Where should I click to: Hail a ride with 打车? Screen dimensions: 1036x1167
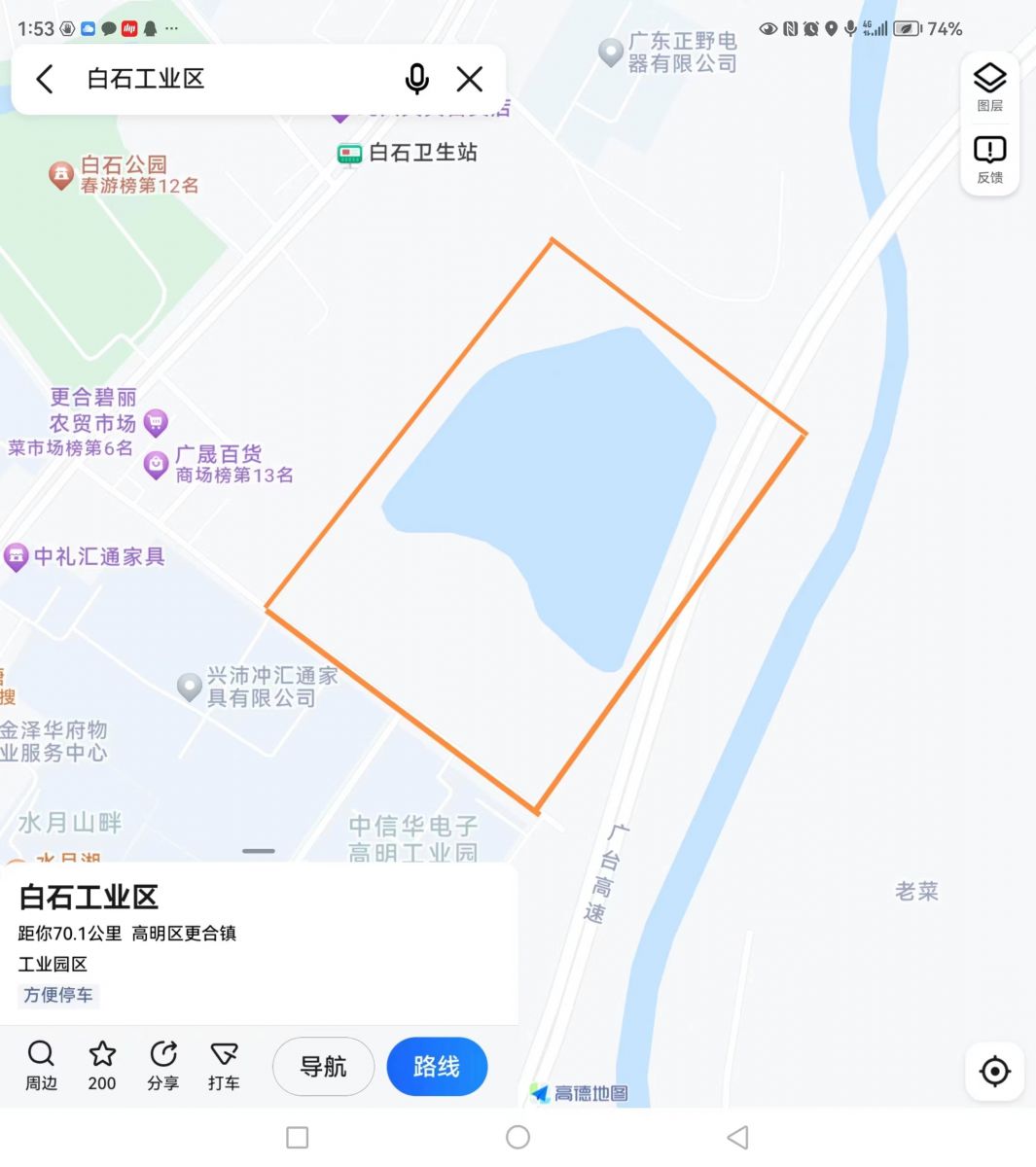224,1066
